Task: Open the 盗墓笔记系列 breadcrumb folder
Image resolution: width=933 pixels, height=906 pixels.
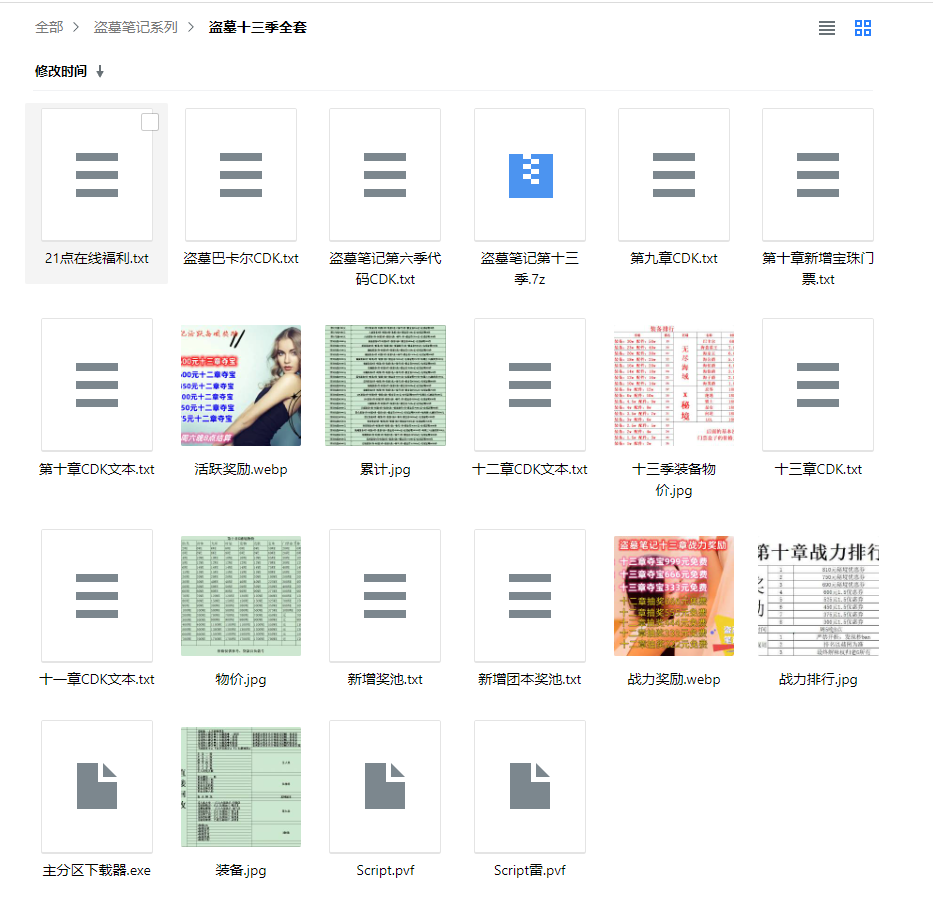Action: (135, 27)
